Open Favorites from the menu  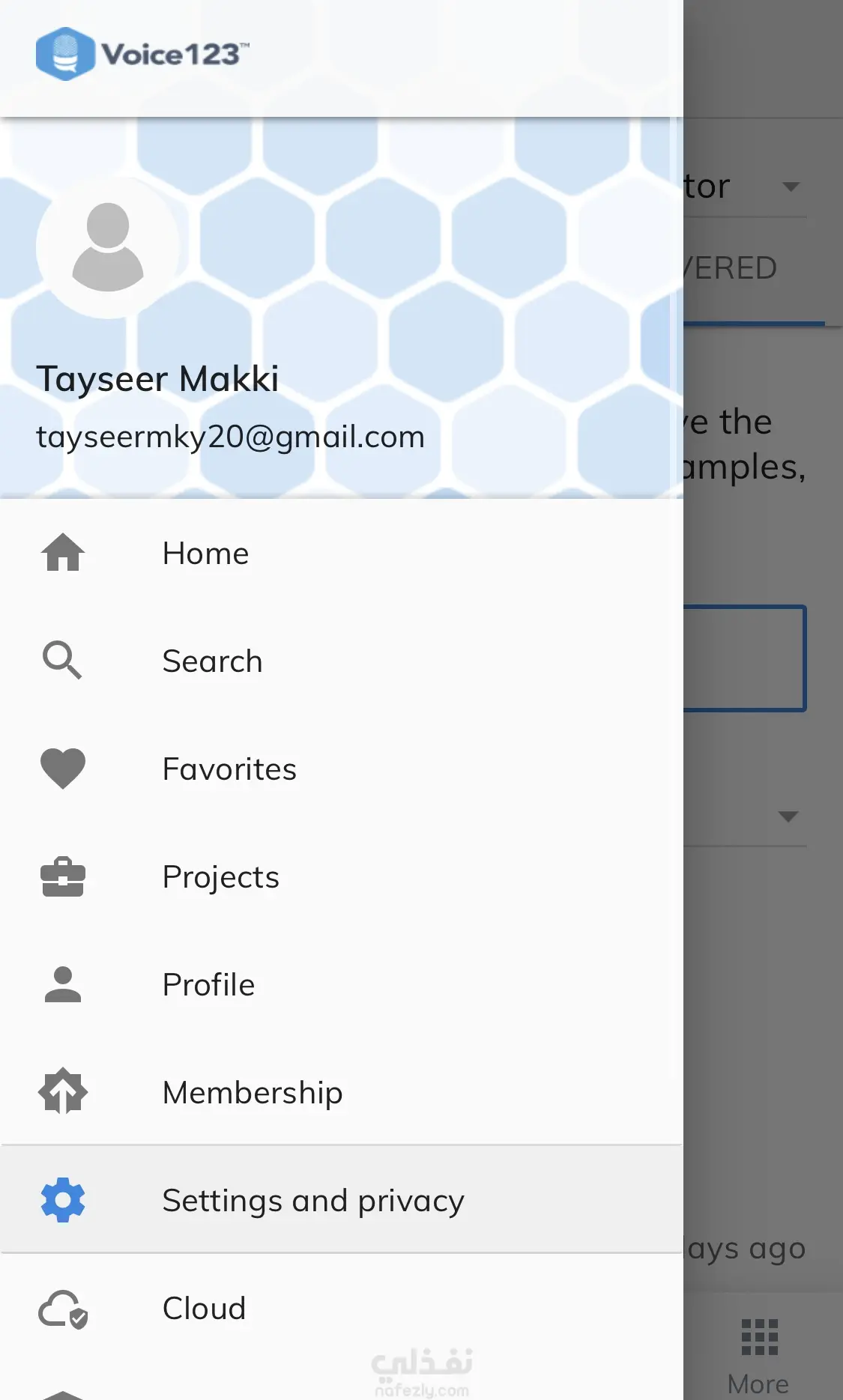tap(229, 769)
